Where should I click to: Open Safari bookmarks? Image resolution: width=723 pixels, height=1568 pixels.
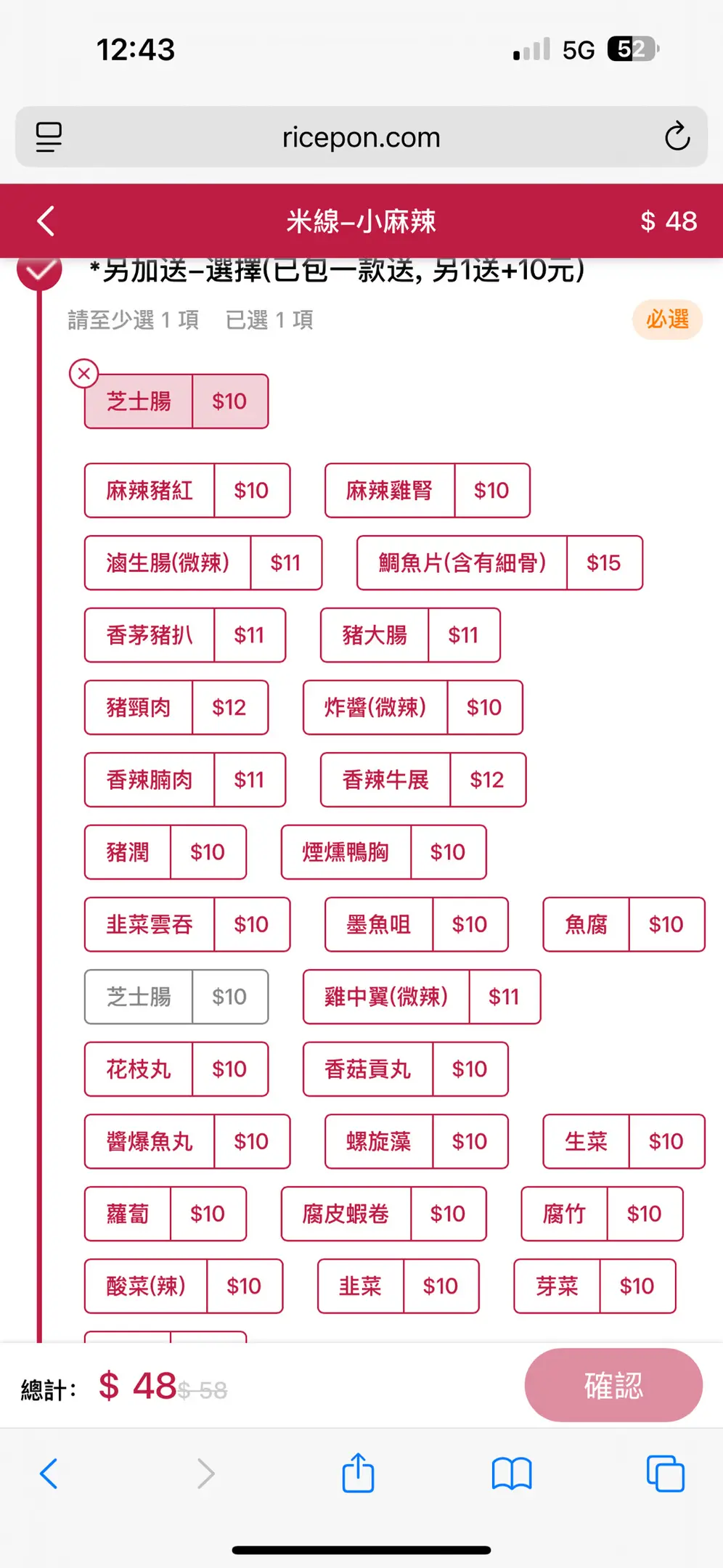point(512,1474)
